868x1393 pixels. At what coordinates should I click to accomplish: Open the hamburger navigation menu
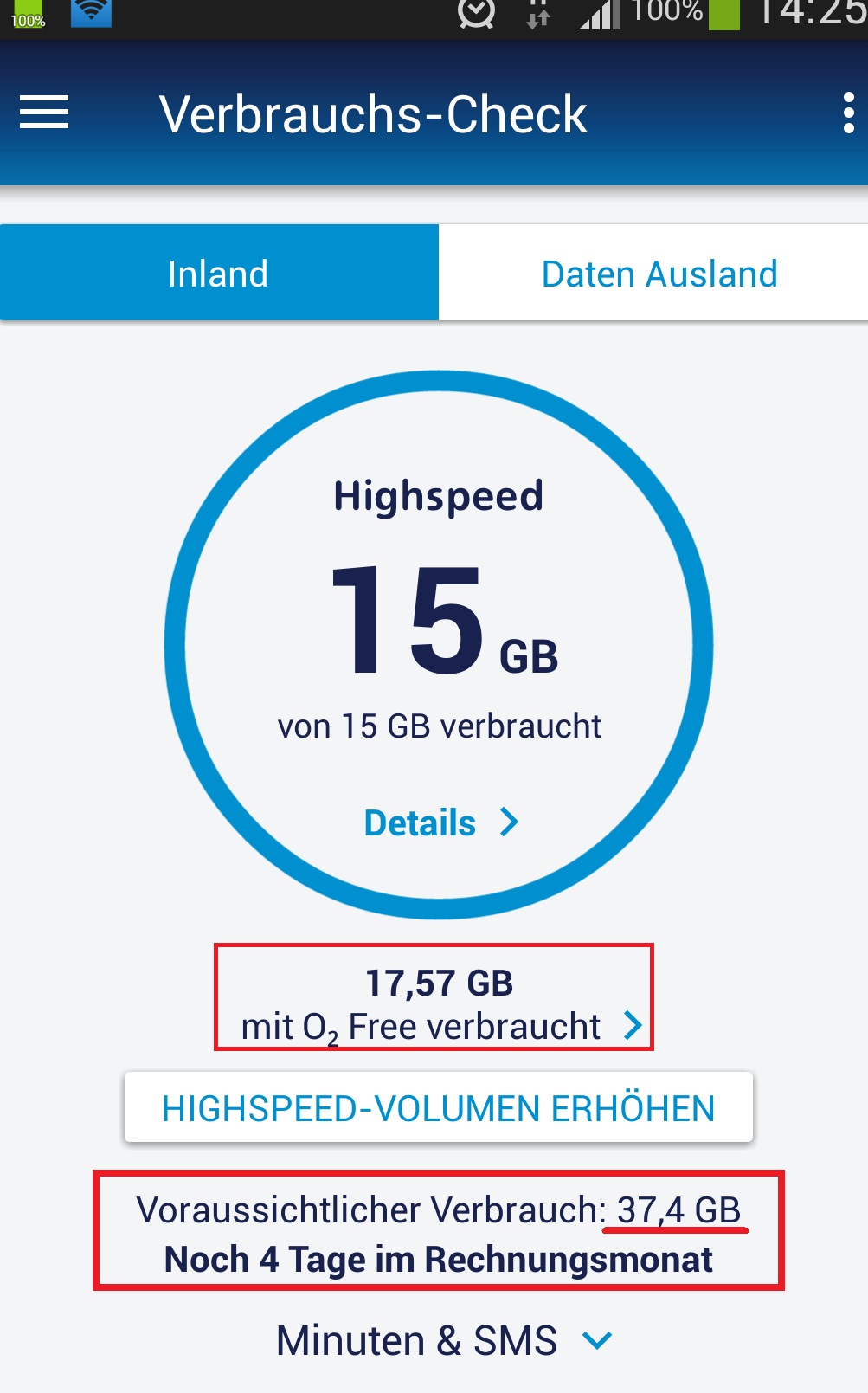click(x=44, y=113)
